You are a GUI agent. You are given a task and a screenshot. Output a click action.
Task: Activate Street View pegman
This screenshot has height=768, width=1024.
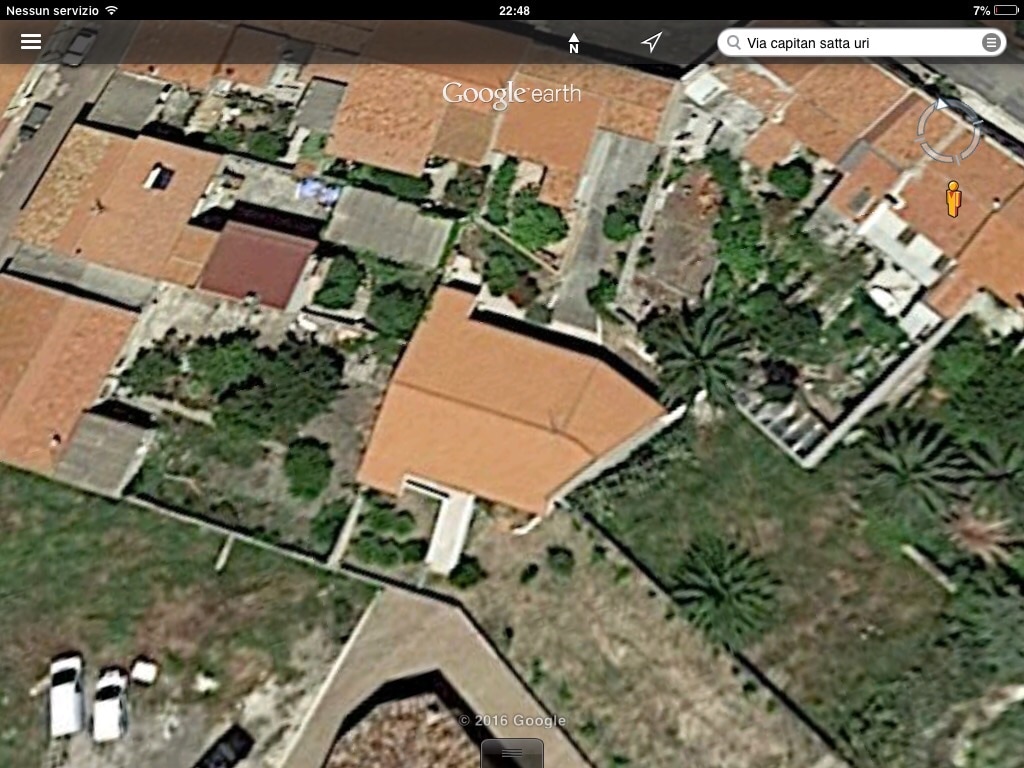(953, 199)
